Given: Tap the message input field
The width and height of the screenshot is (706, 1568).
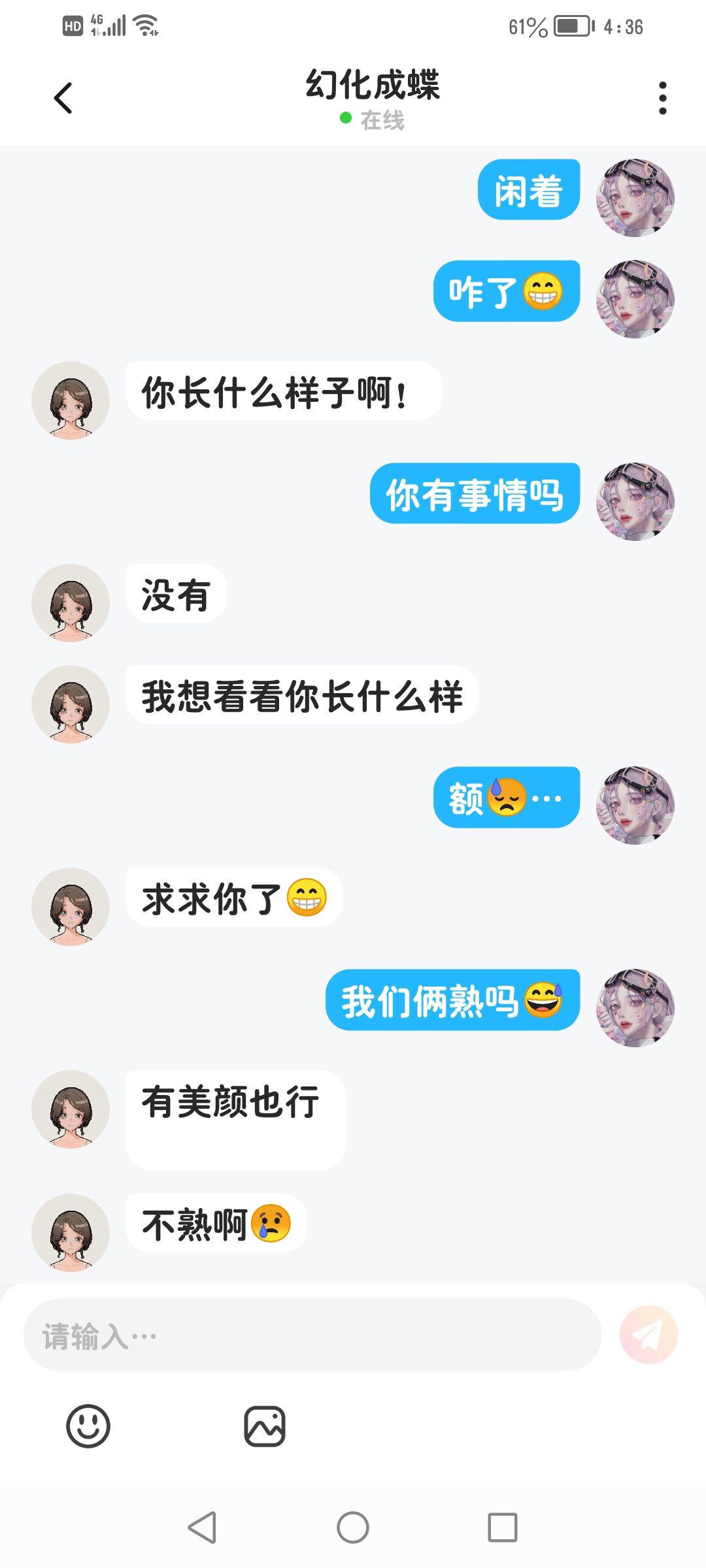Looking at the screenshot, I should (312, 1335).
